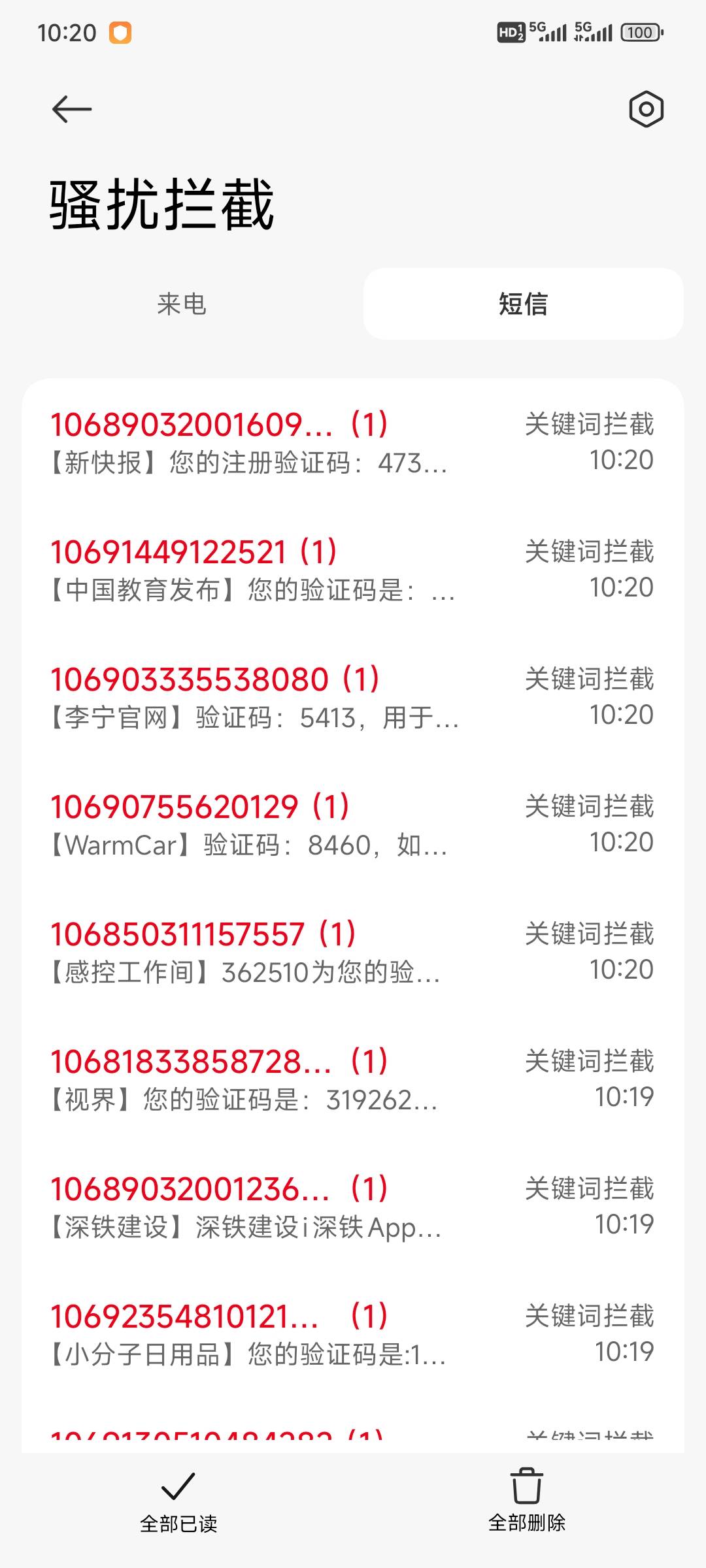Open the blocked message from 新快报

(353, 442)
